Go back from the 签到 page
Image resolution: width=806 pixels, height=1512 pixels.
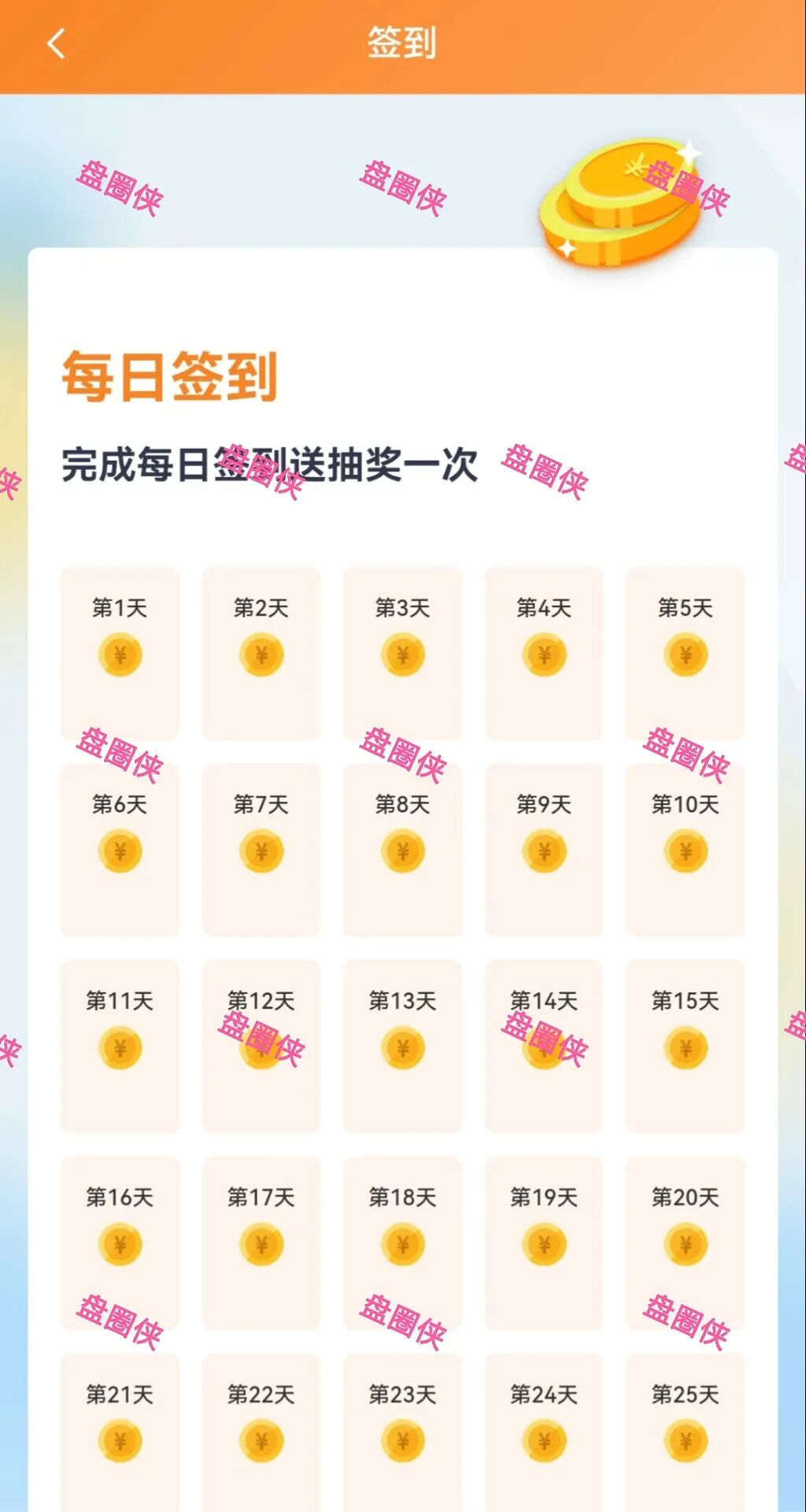tap(56, 44)
